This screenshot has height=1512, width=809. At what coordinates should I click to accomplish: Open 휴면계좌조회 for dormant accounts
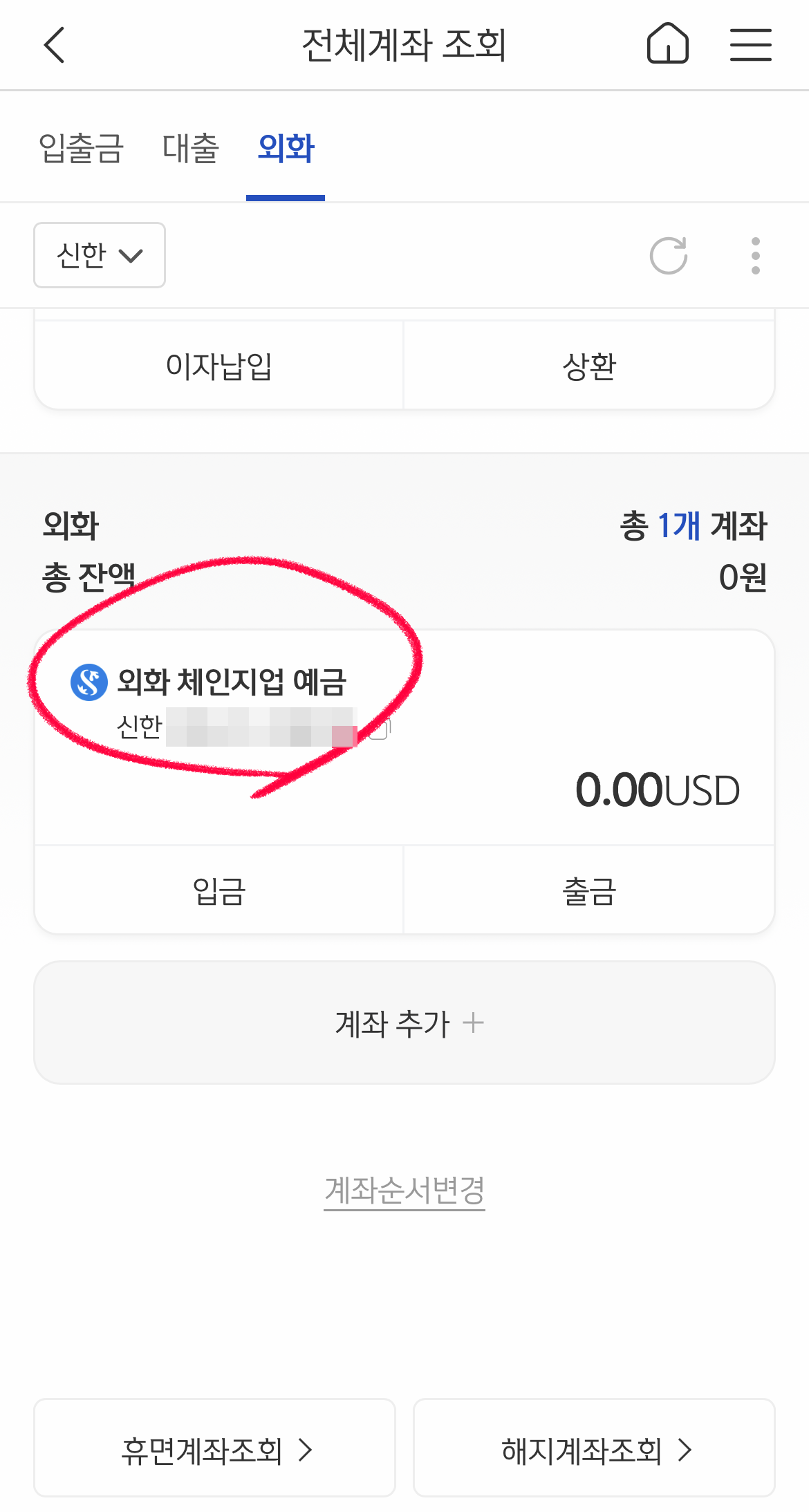coord(215,1448)
